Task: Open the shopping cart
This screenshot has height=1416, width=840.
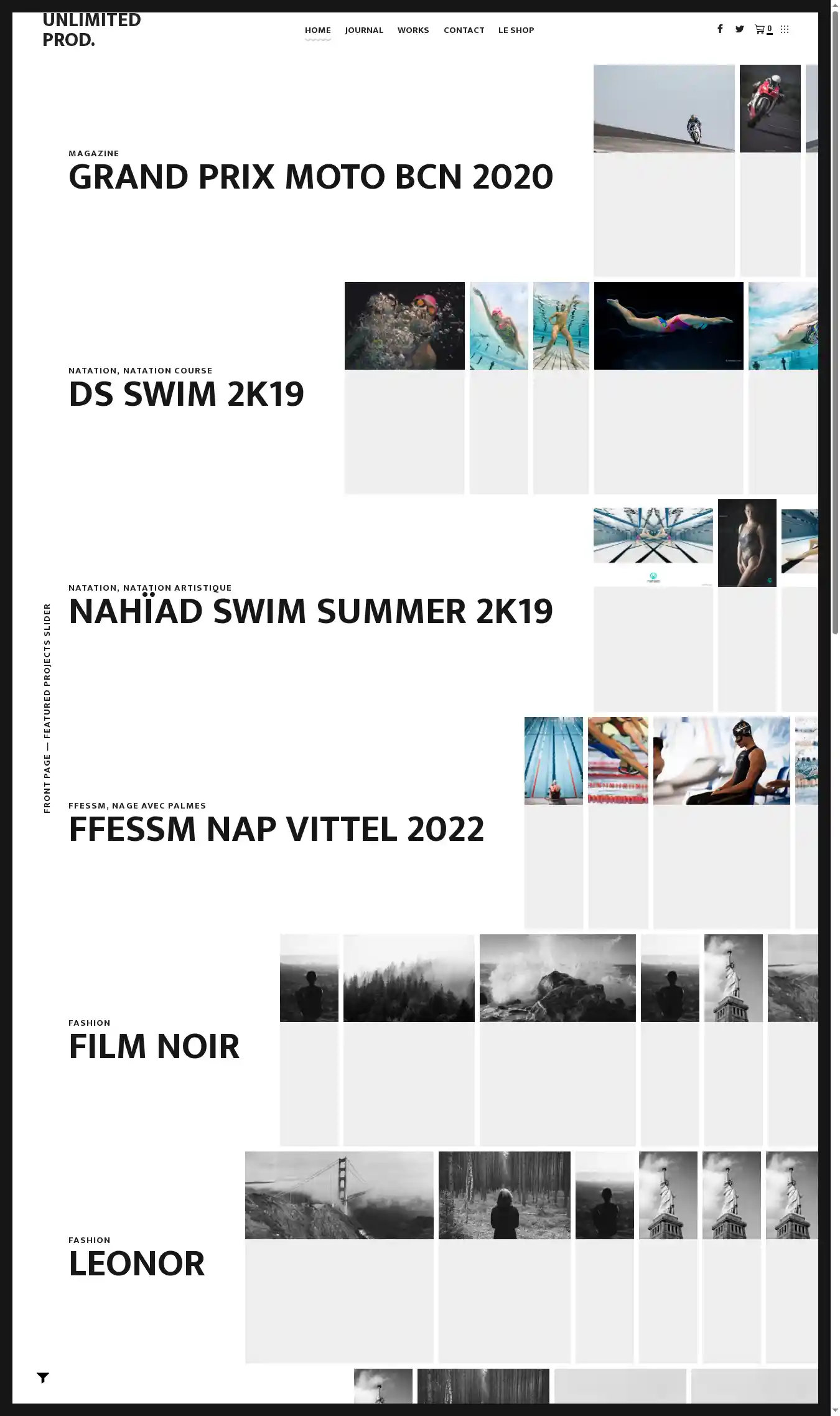Action: click(763, 29)
